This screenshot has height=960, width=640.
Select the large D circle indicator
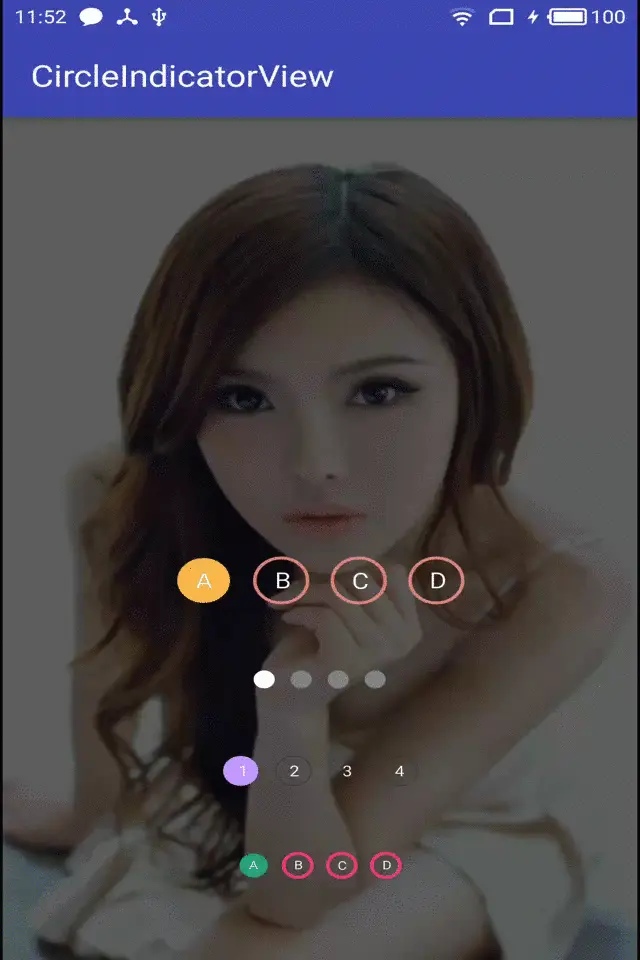pyautogui.click(x=437, y=580)
